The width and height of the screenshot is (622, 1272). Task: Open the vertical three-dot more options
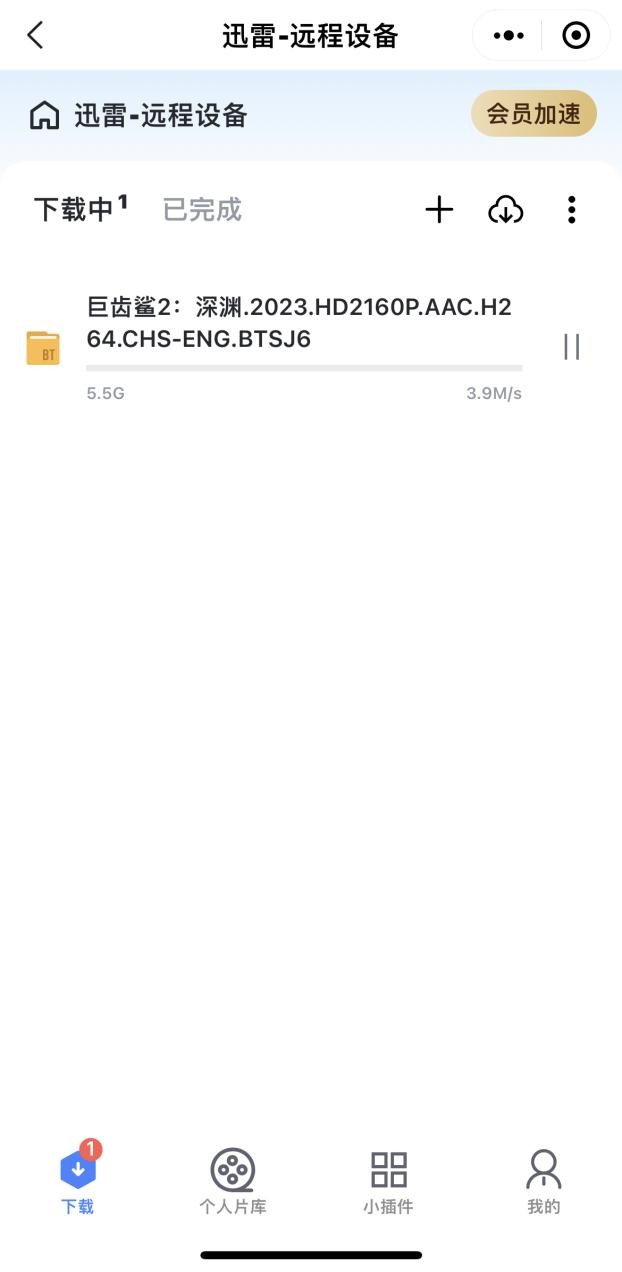coord(571,209)
